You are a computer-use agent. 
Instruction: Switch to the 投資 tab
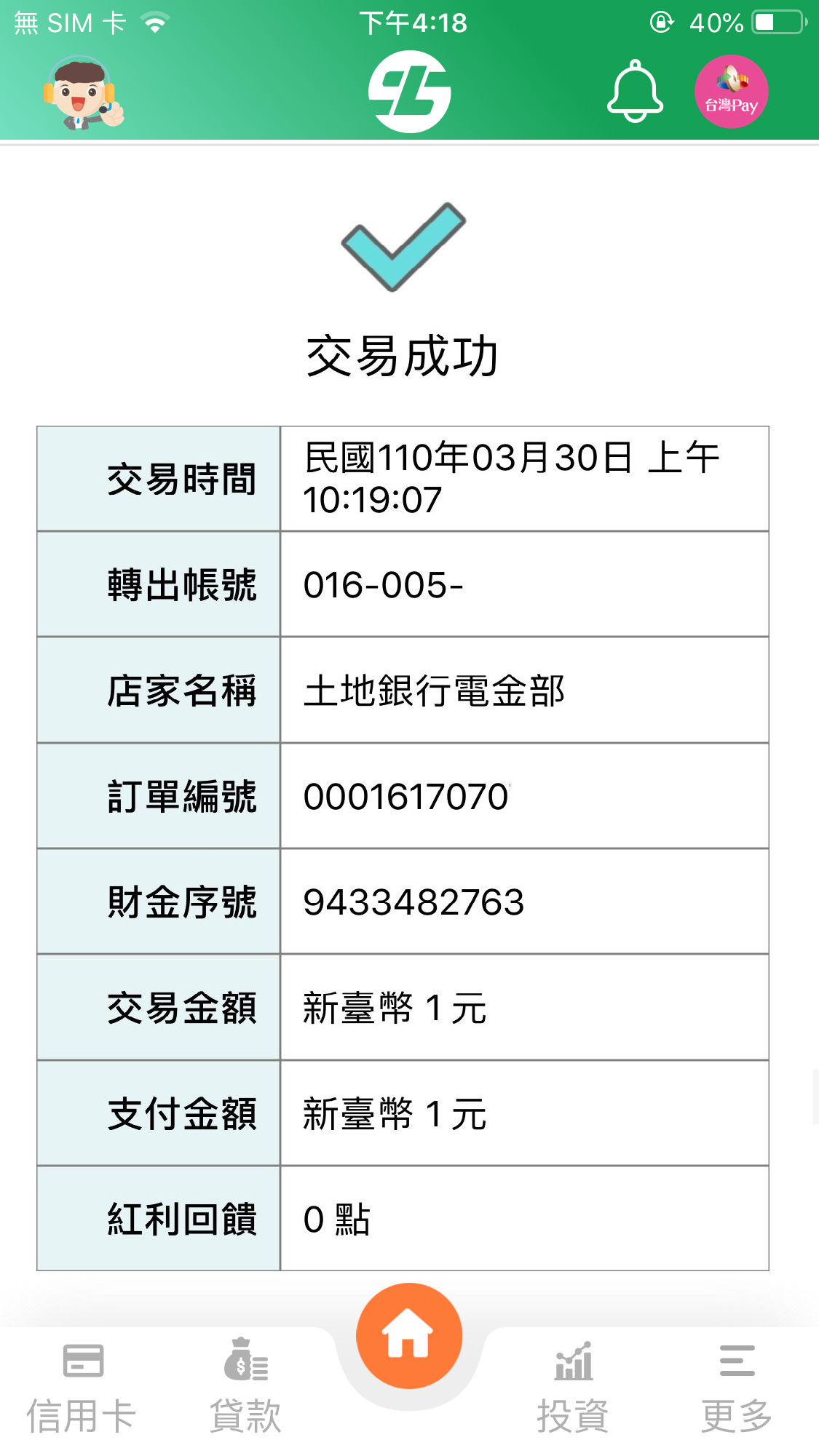tap(573, 1387)
